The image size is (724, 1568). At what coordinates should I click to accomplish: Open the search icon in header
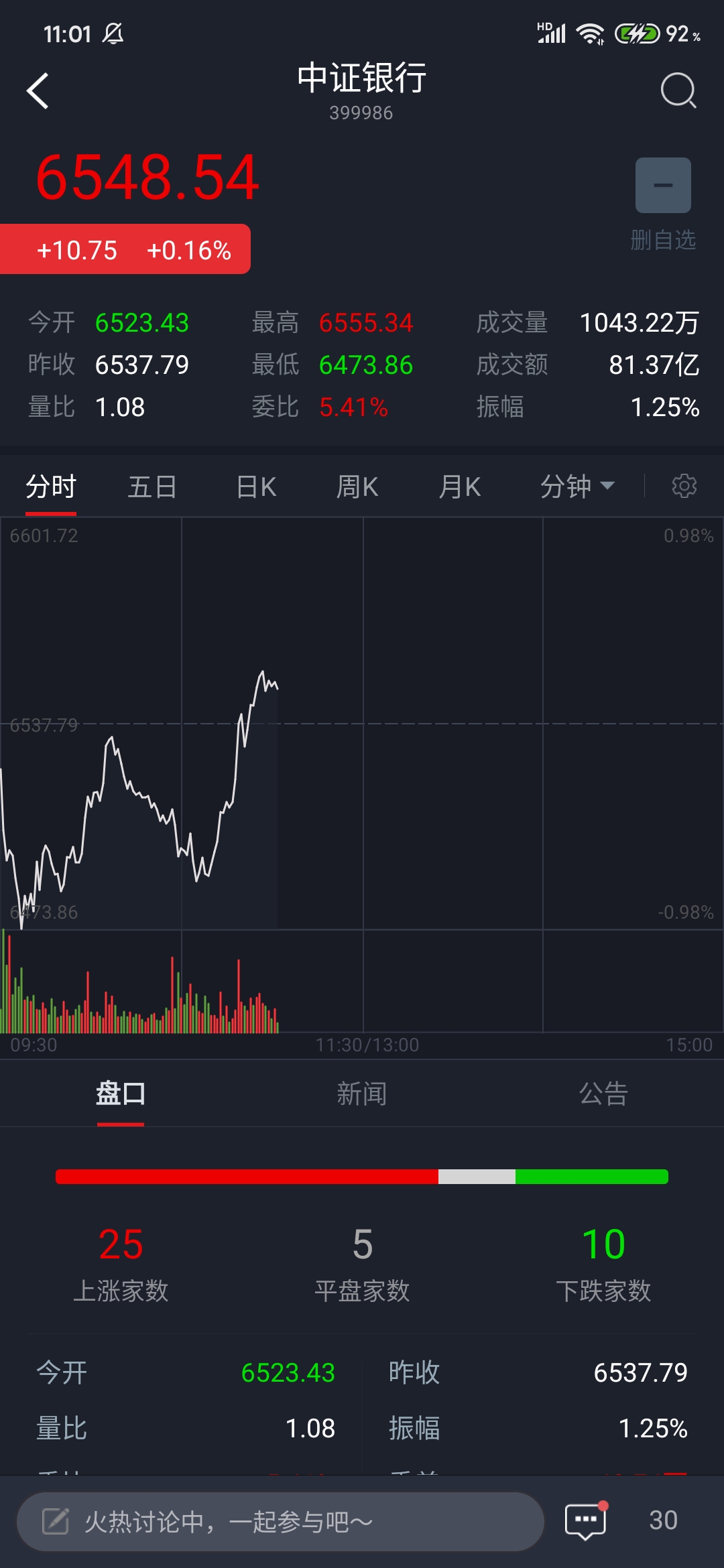click(x=678, y=90)
